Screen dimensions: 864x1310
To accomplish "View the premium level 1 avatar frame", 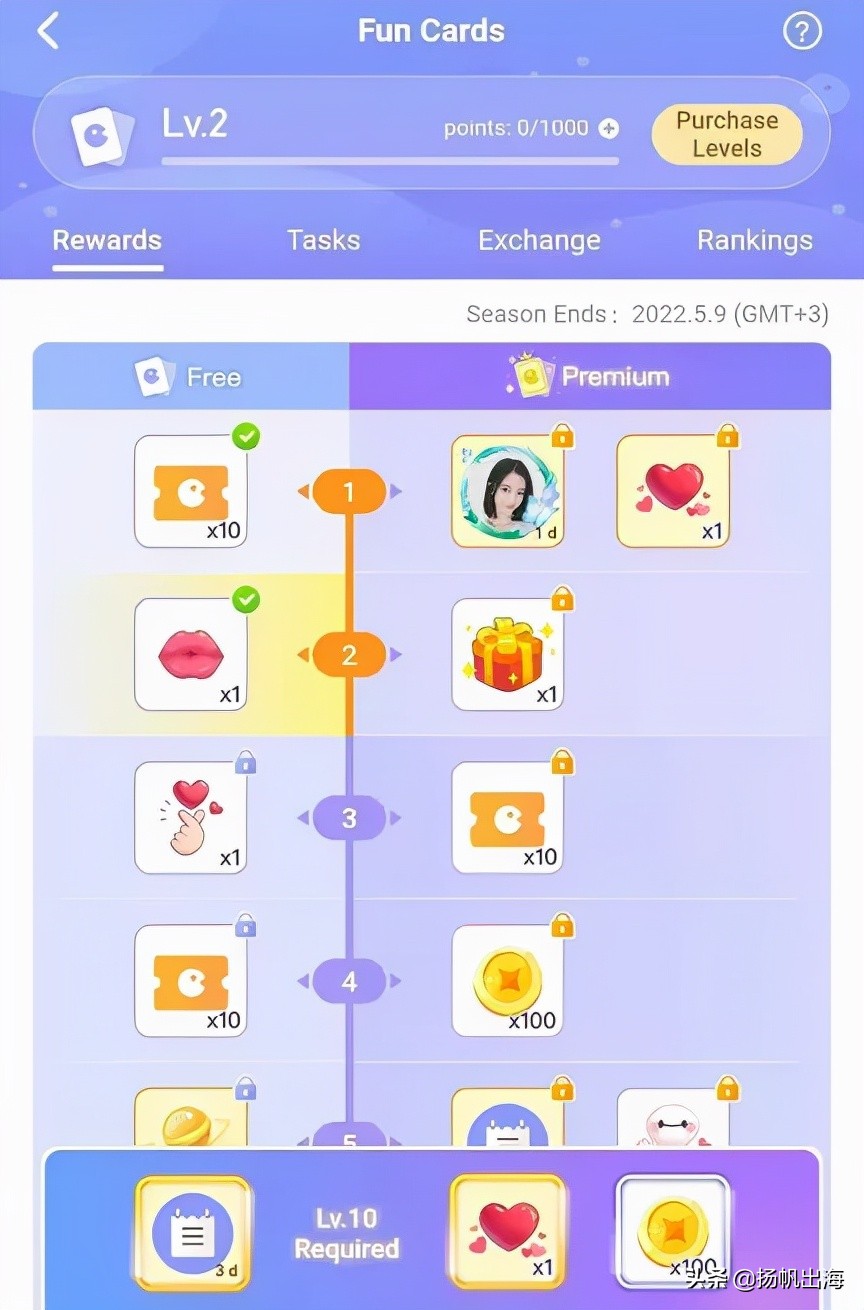I will click(x=507, y=491).
